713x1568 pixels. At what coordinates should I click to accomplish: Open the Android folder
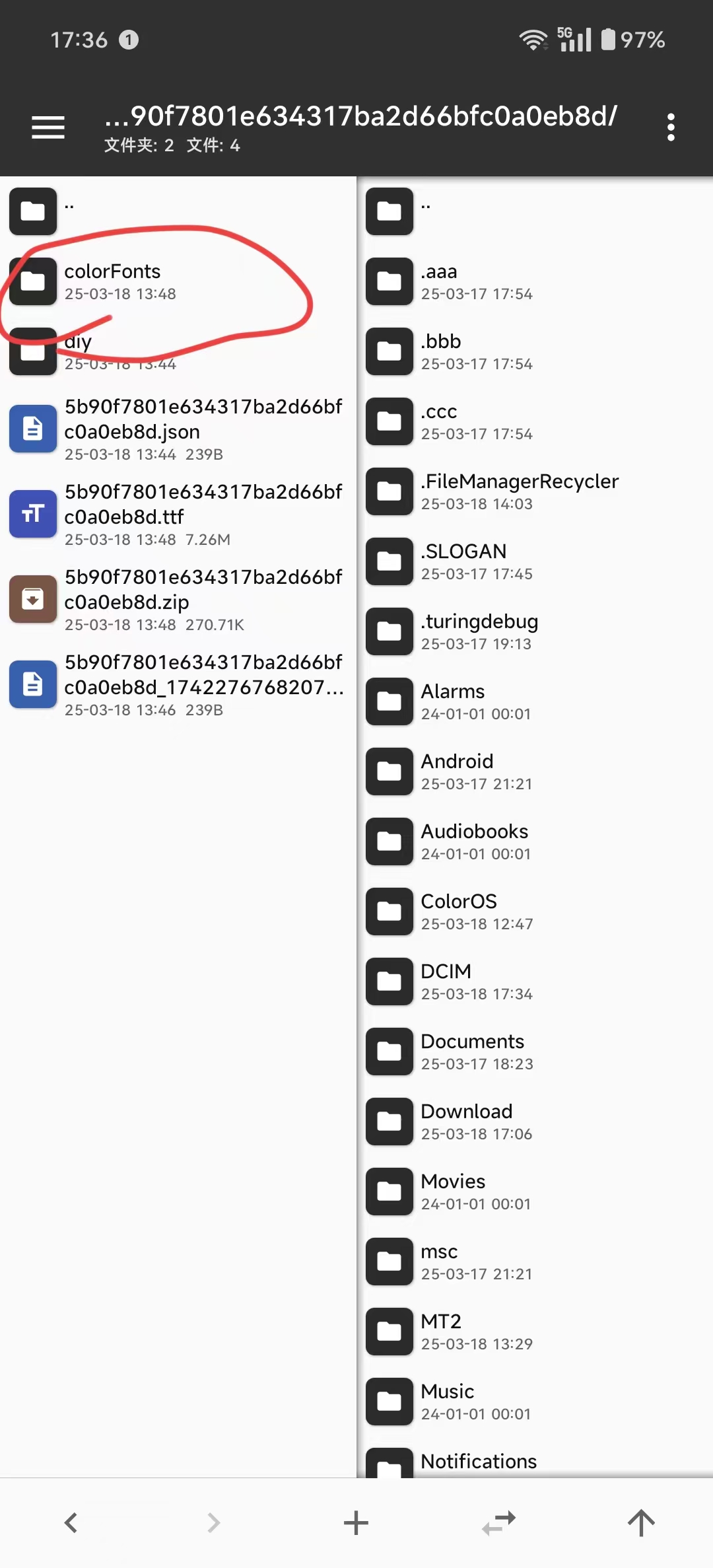coord(457,771)
